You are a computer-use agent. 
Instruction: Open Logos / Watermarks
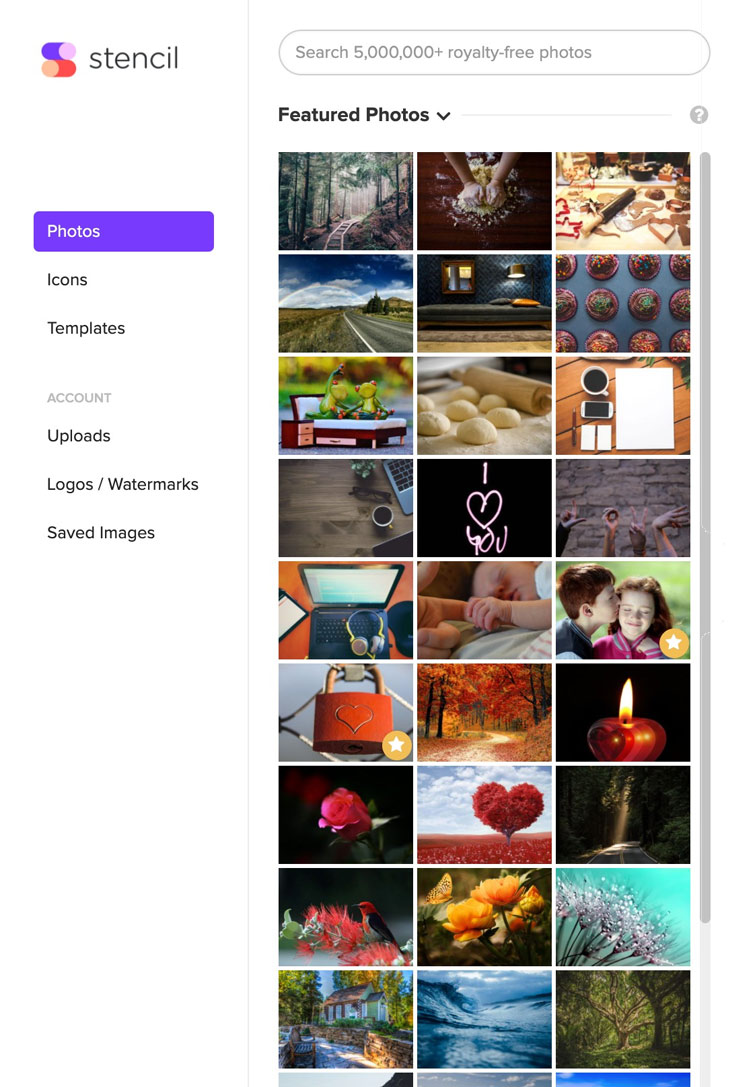click(123, 484)
